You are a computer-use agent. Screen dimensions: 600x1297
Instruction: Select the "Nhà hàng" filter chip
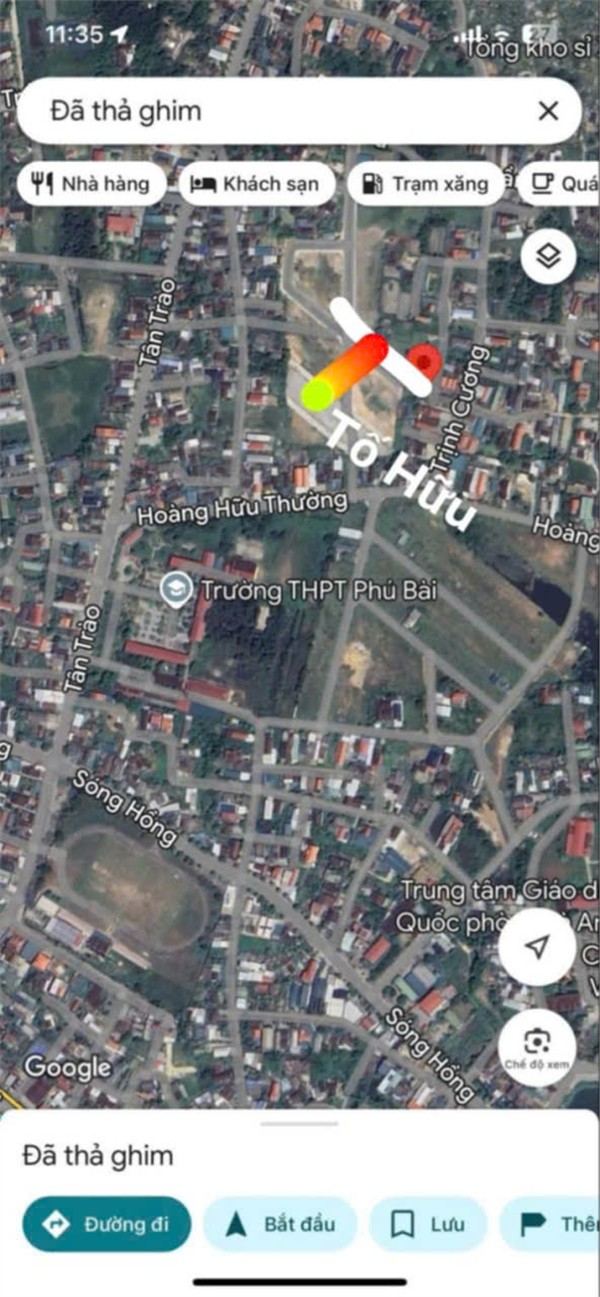click(x=91, y=184)
